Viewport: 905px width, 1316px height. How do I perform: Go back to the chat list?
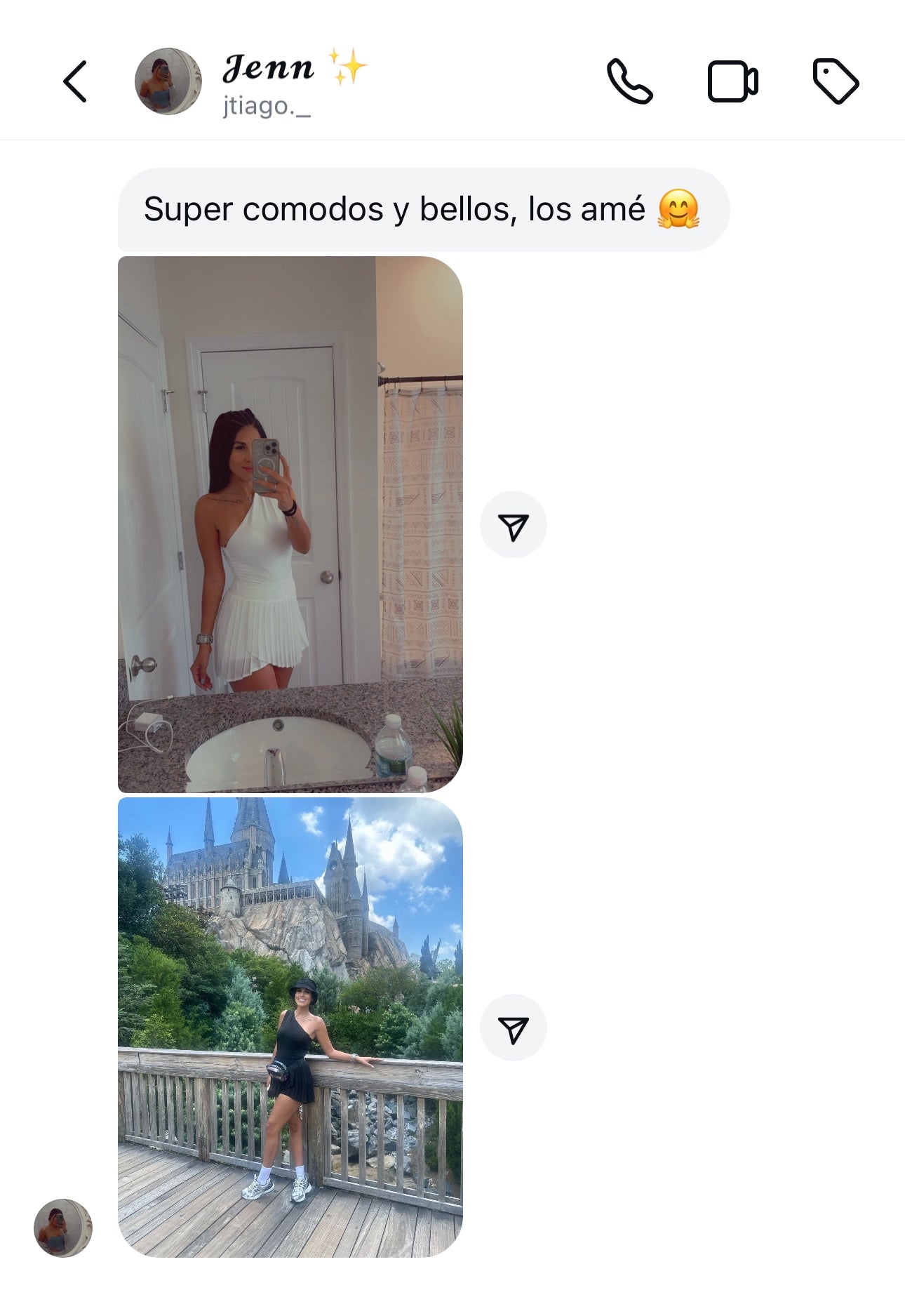pyautogui.click(x=75, y=81)
